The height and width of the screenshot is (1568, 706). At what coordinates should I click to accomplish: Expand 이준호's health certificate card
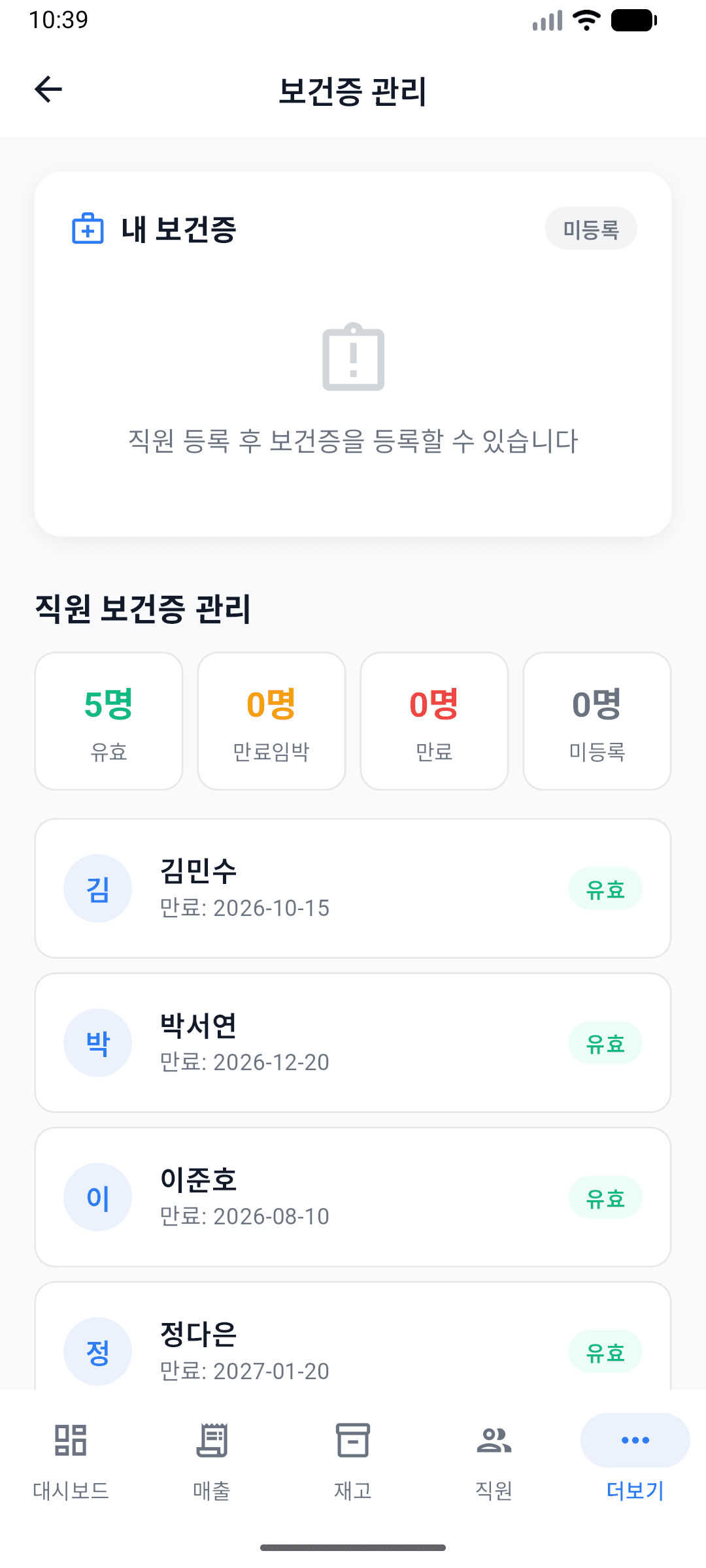pyautogui.click(x=353, y=1197)
